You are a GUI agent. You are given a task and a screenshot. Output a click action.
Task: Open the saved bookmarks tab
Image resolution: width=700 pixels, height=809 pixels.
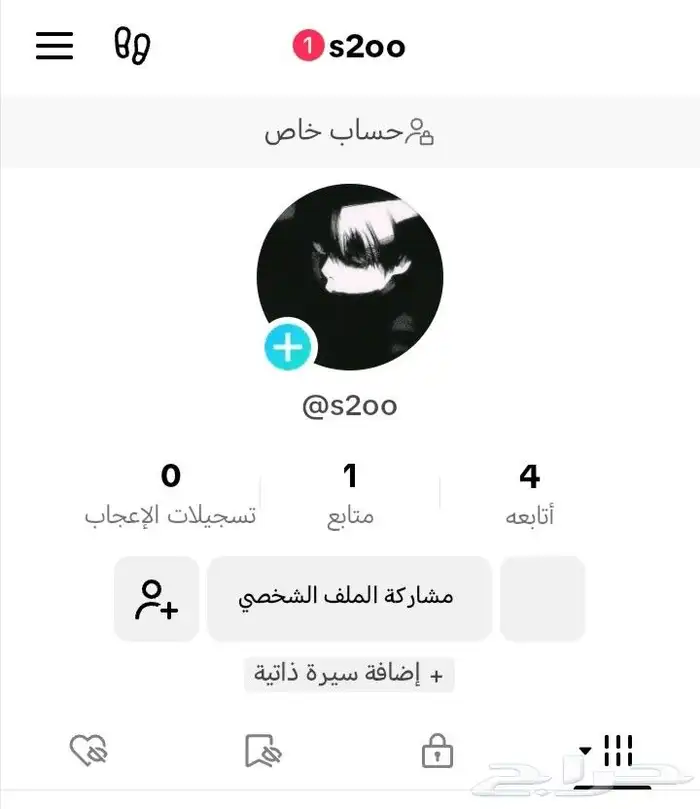tap(262, 751)
